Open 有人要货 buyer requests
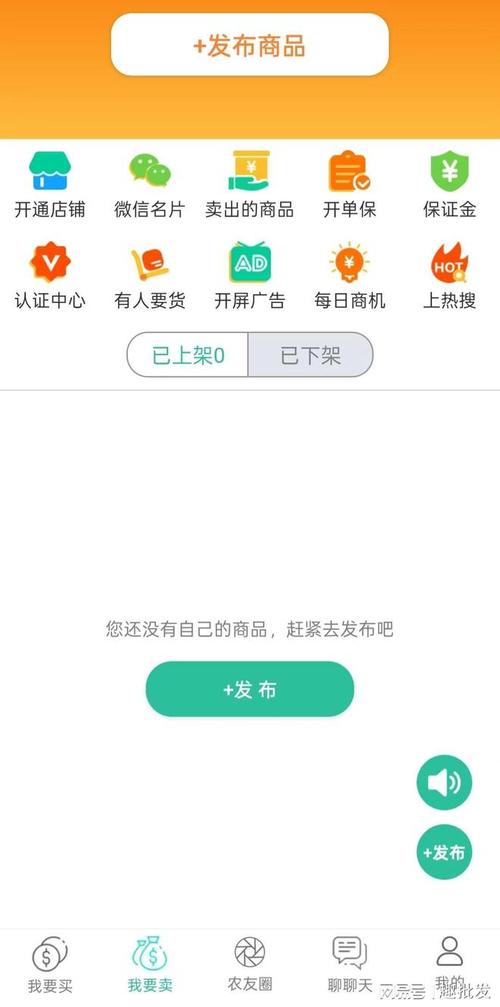Image resolution: width=500 pixels, height=1007 pixels. click(150, 276)
